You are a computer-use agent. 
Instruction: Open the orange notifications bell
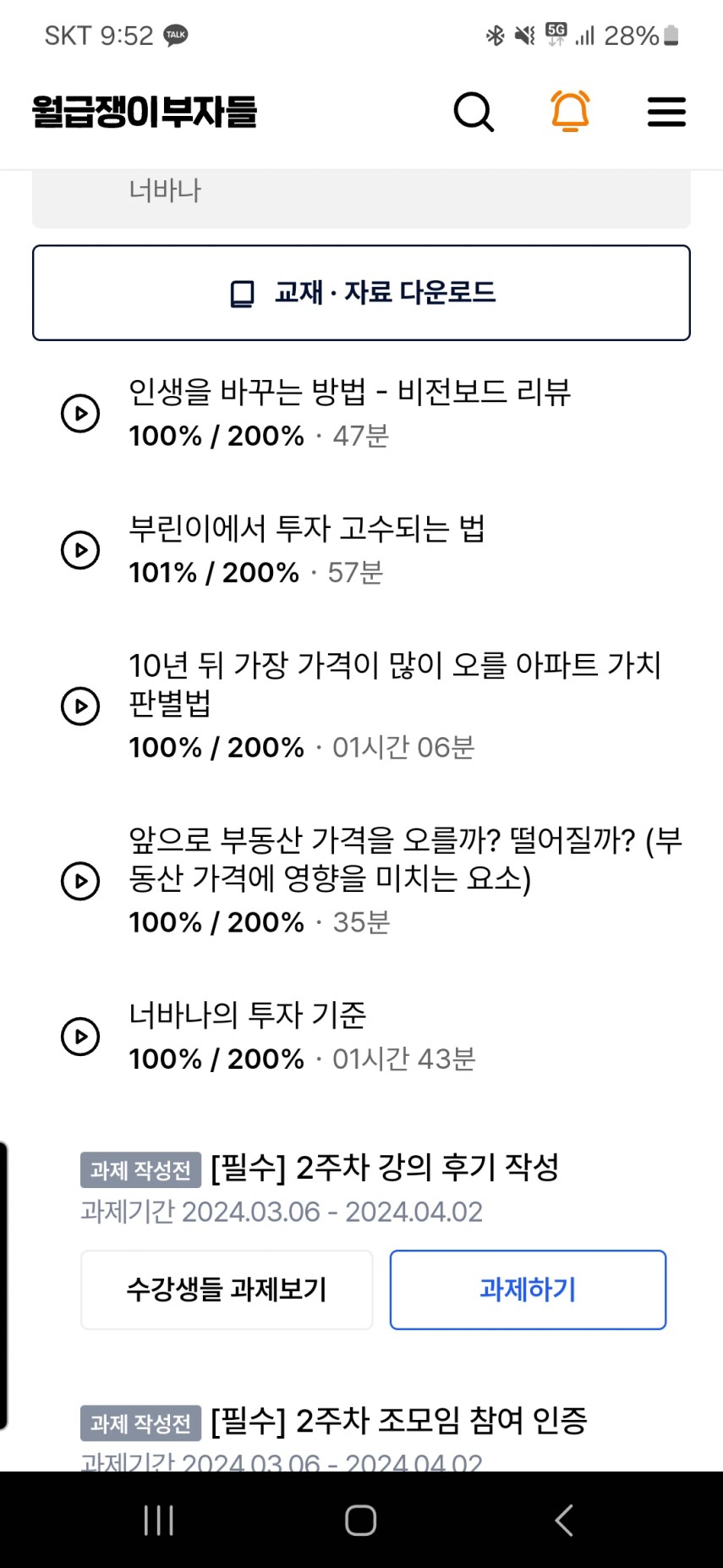pyautogui.click(x=570, y=112)
